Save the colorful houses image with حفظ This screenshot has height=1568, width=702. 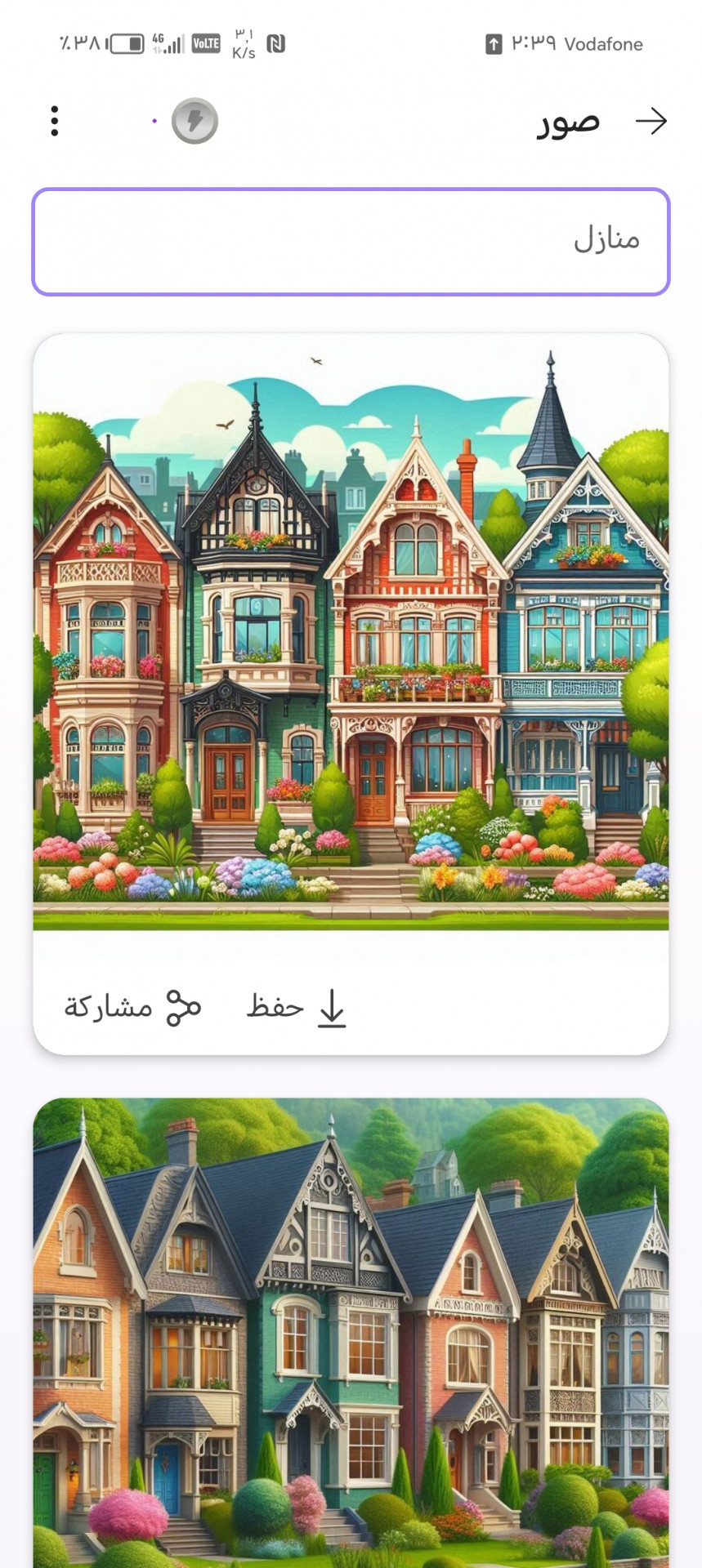[x=296, y=1007]
